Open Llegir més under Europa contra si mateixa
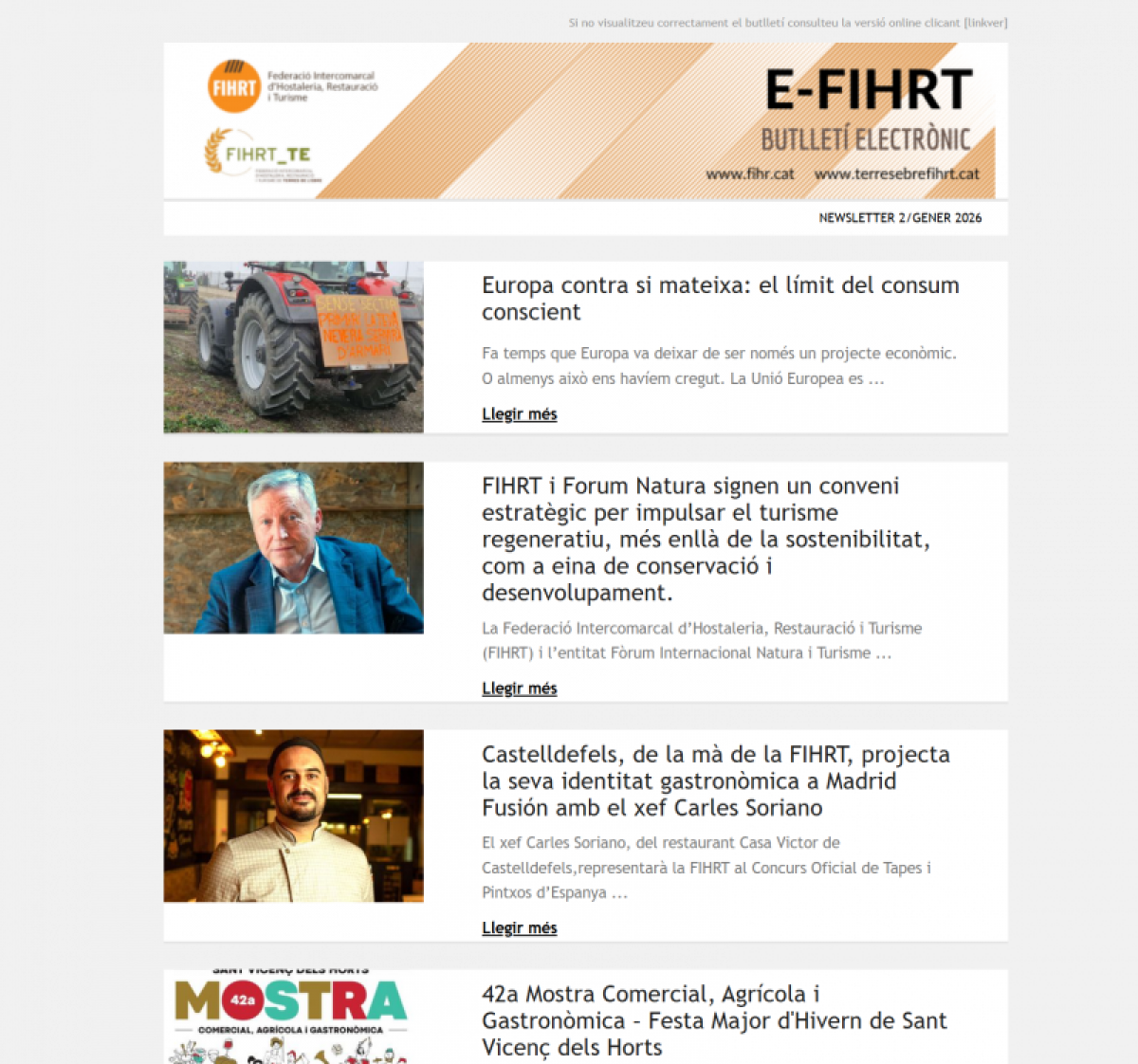The height and width of the screenshot is (1064, 1138). click(519, 414)
